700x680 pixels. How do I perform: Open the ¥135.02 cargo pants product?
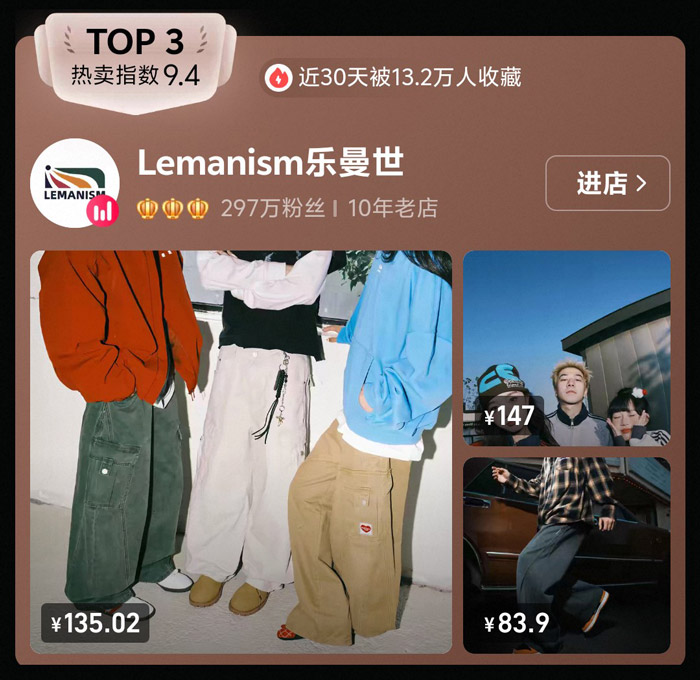pos(240,450)
